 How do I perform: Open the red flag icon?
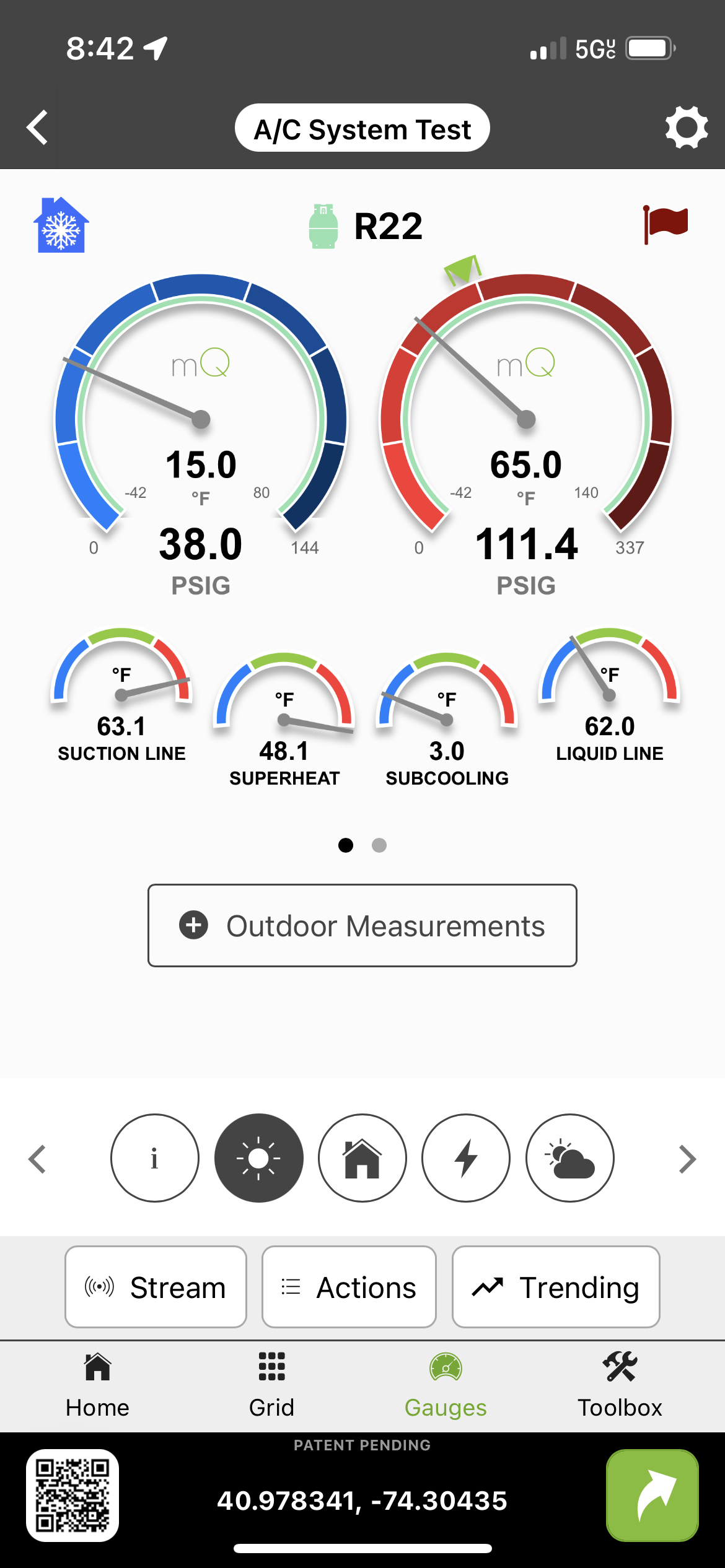pyautogui.click(x=665, y=224)
